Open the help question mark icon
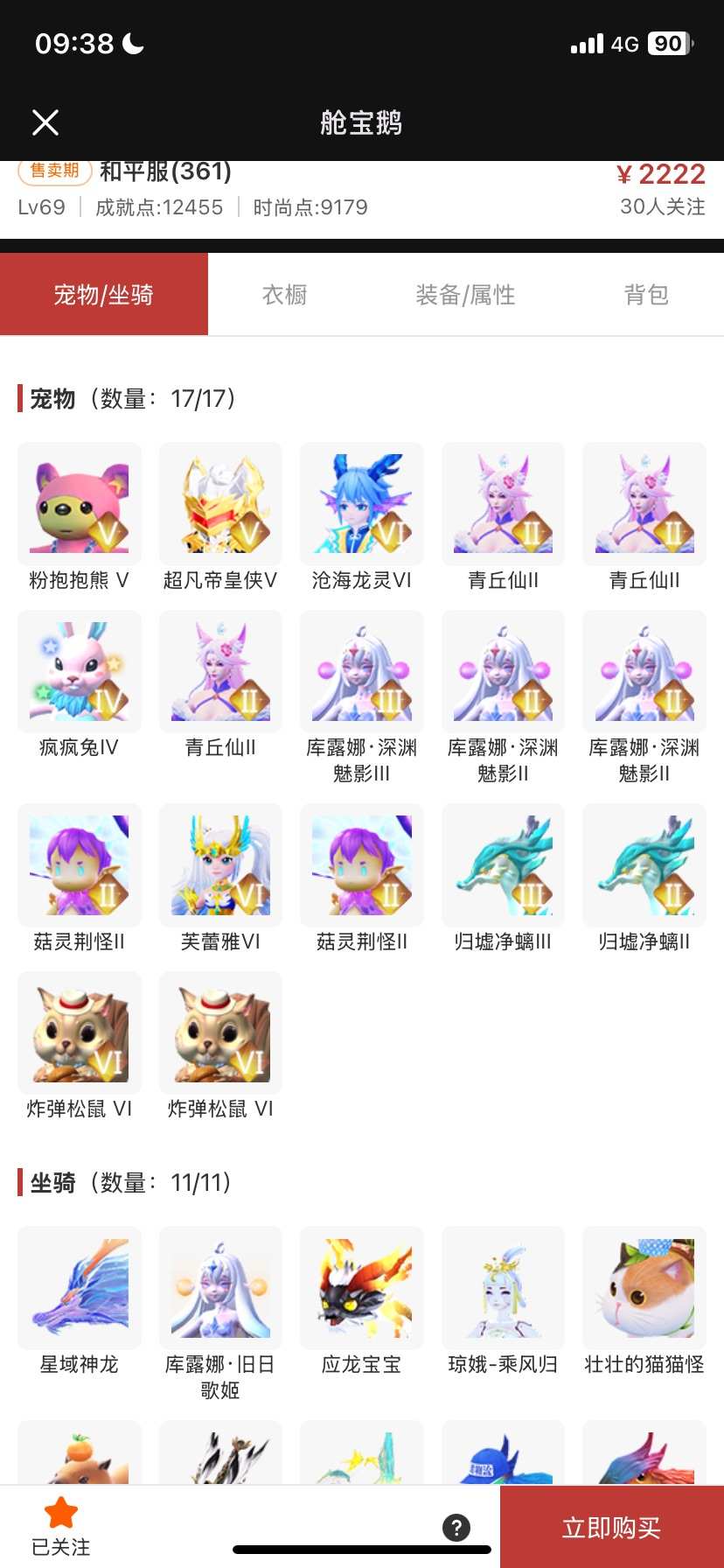The height and width of the screenshot is (1568, 724). tap(456, 1527)
